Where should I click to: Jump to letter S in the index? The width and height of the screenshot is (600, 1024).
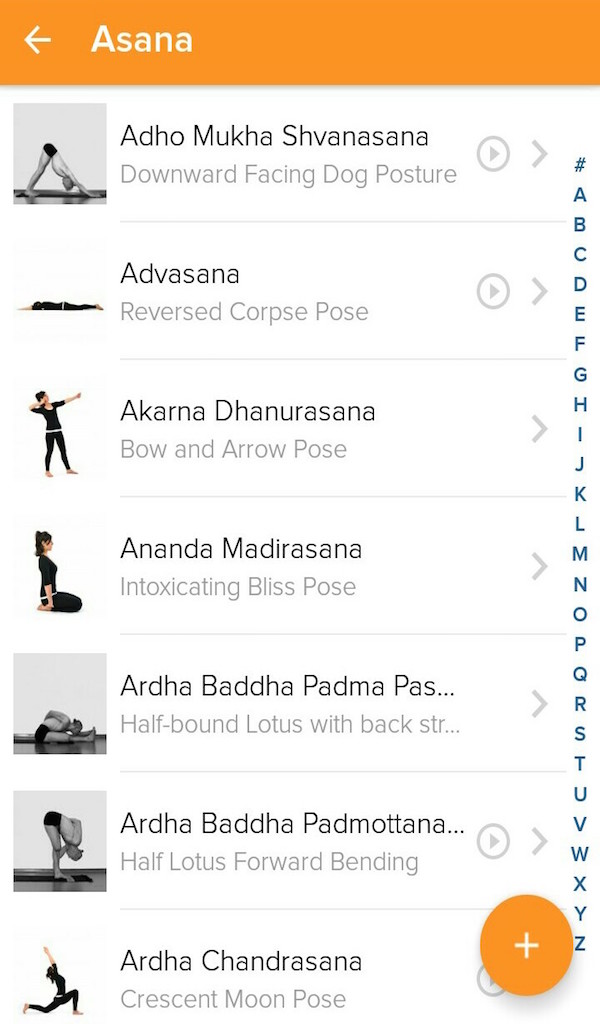[x=580, y=734]
